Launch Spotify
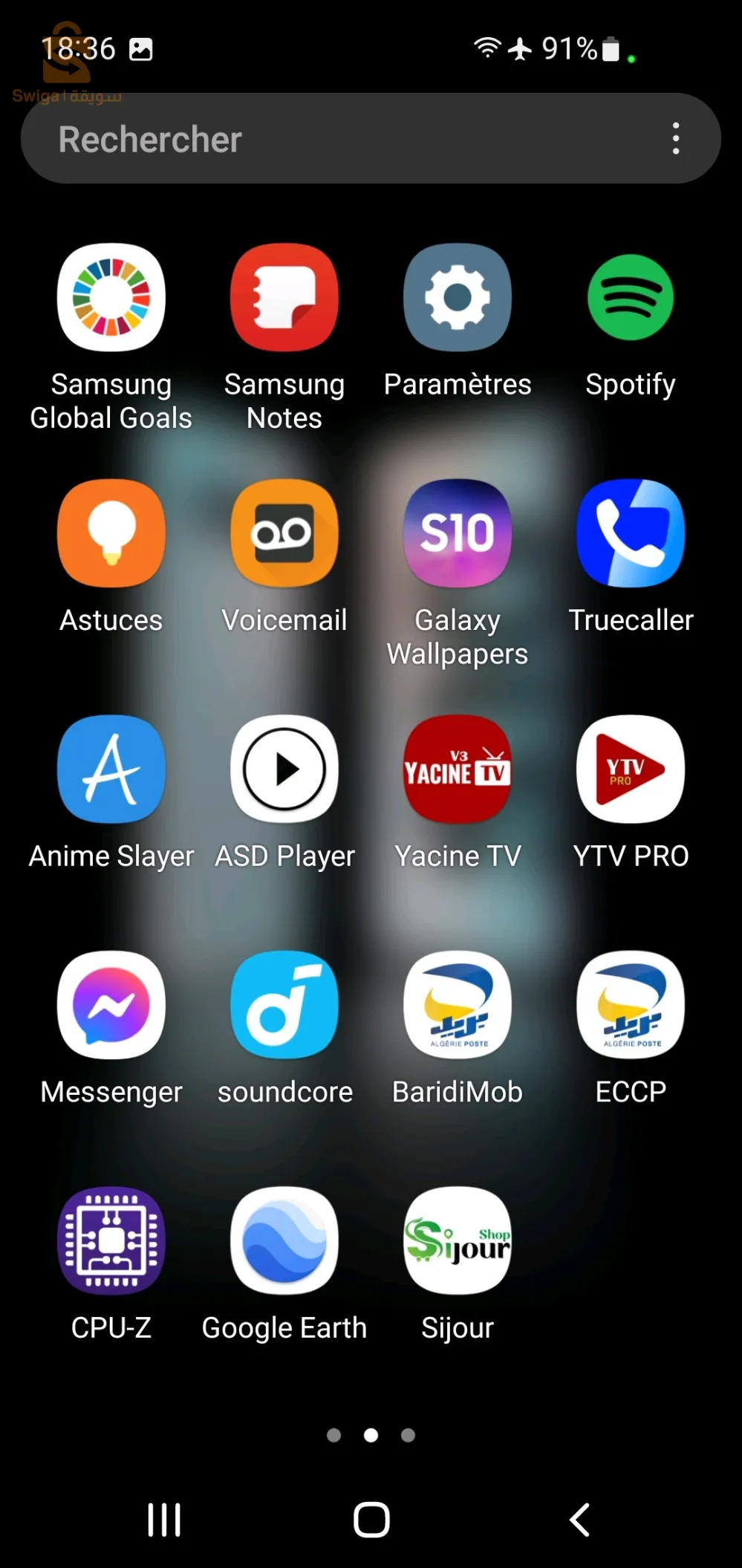 click(x=631, y=298)
